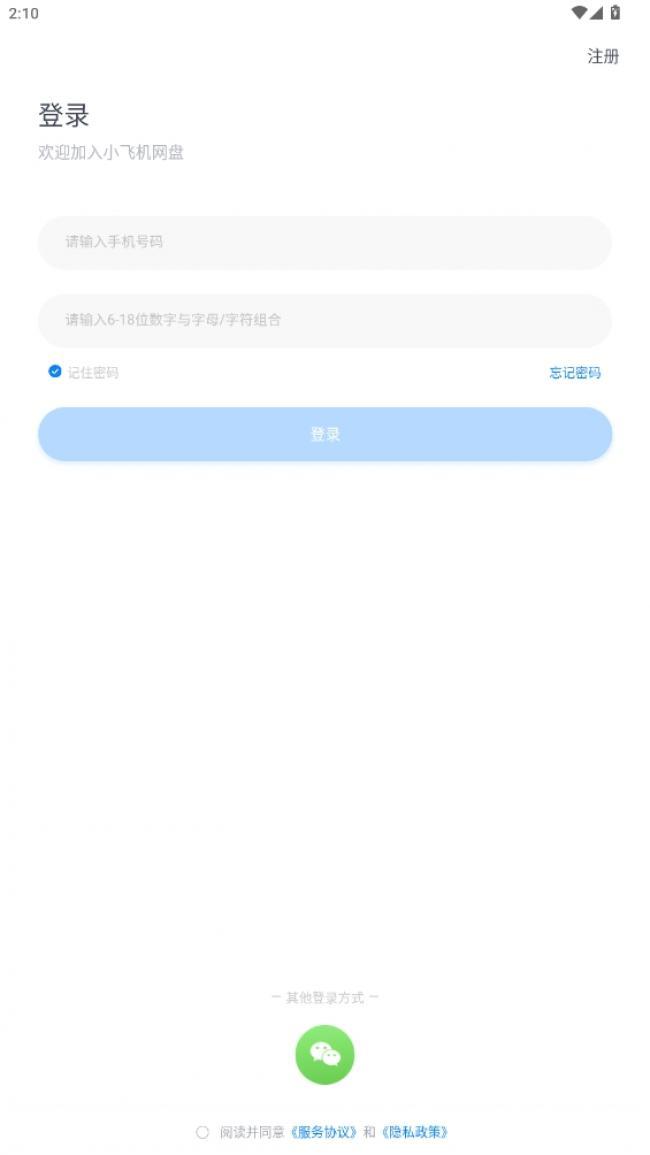Image resolution: width=650 pixels, height=1155 pixels.
Task: Select the agreement consent radio button
Action: 203,1132
